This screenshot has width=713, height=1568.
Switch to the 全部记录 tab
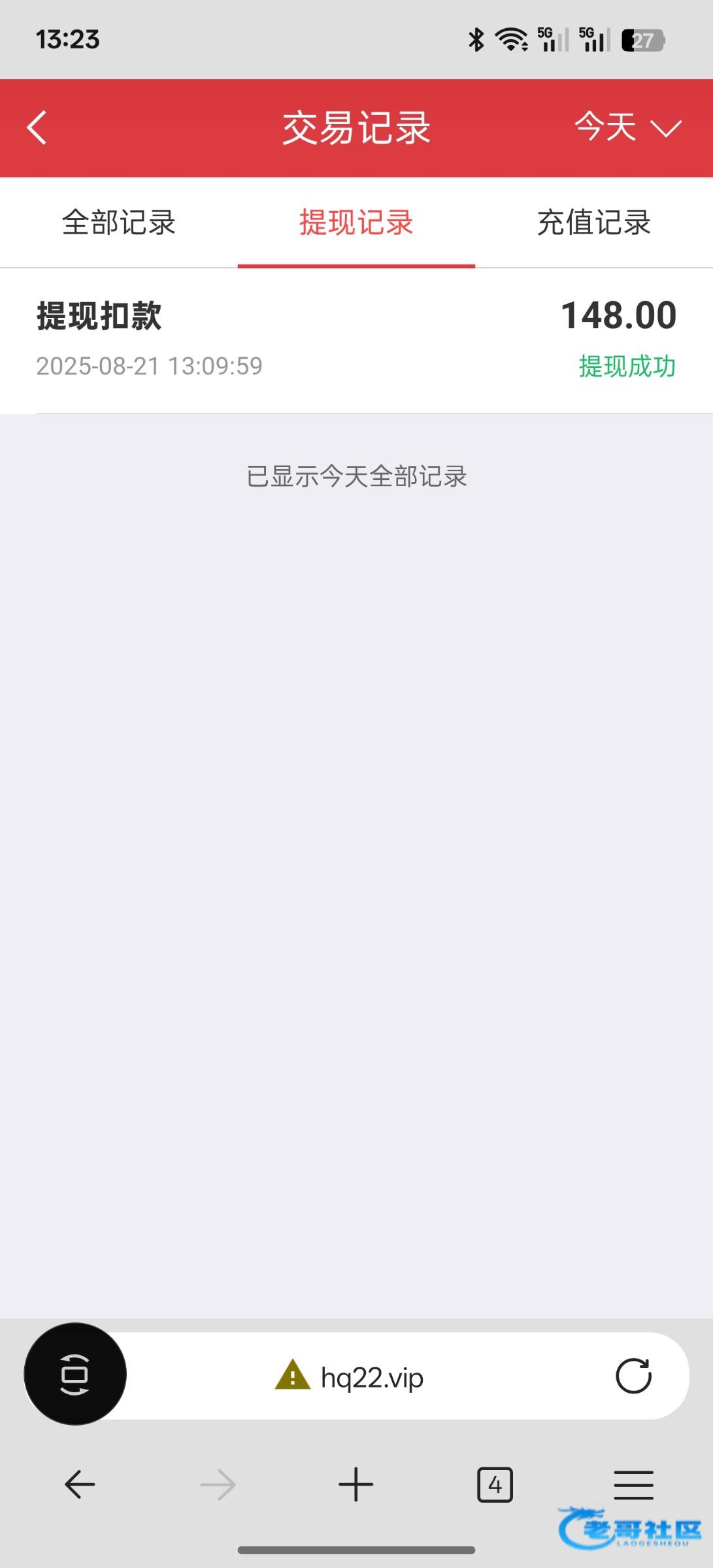[x=119, y=223]
